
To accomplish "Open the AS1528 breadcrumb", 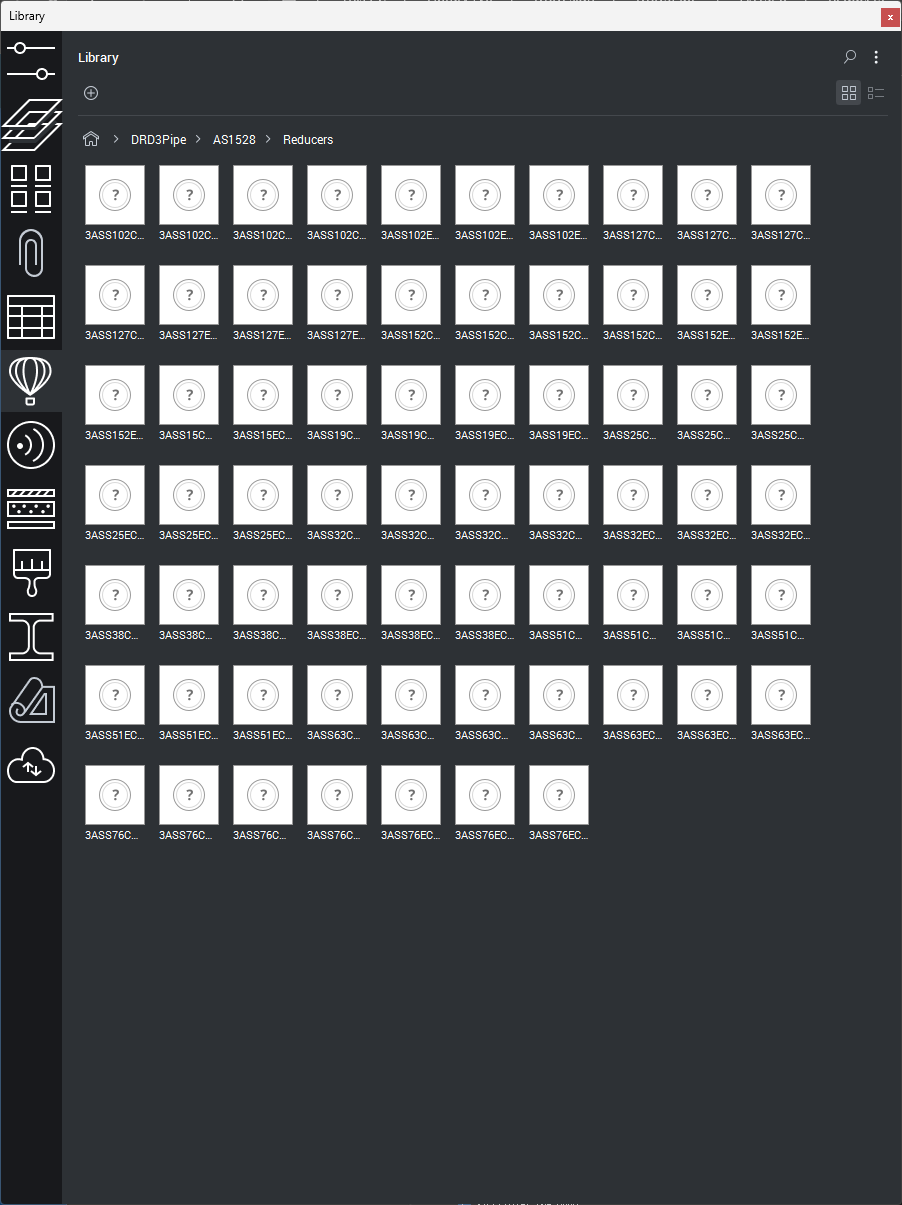I will pyautogui.click(x=234, y=139).
